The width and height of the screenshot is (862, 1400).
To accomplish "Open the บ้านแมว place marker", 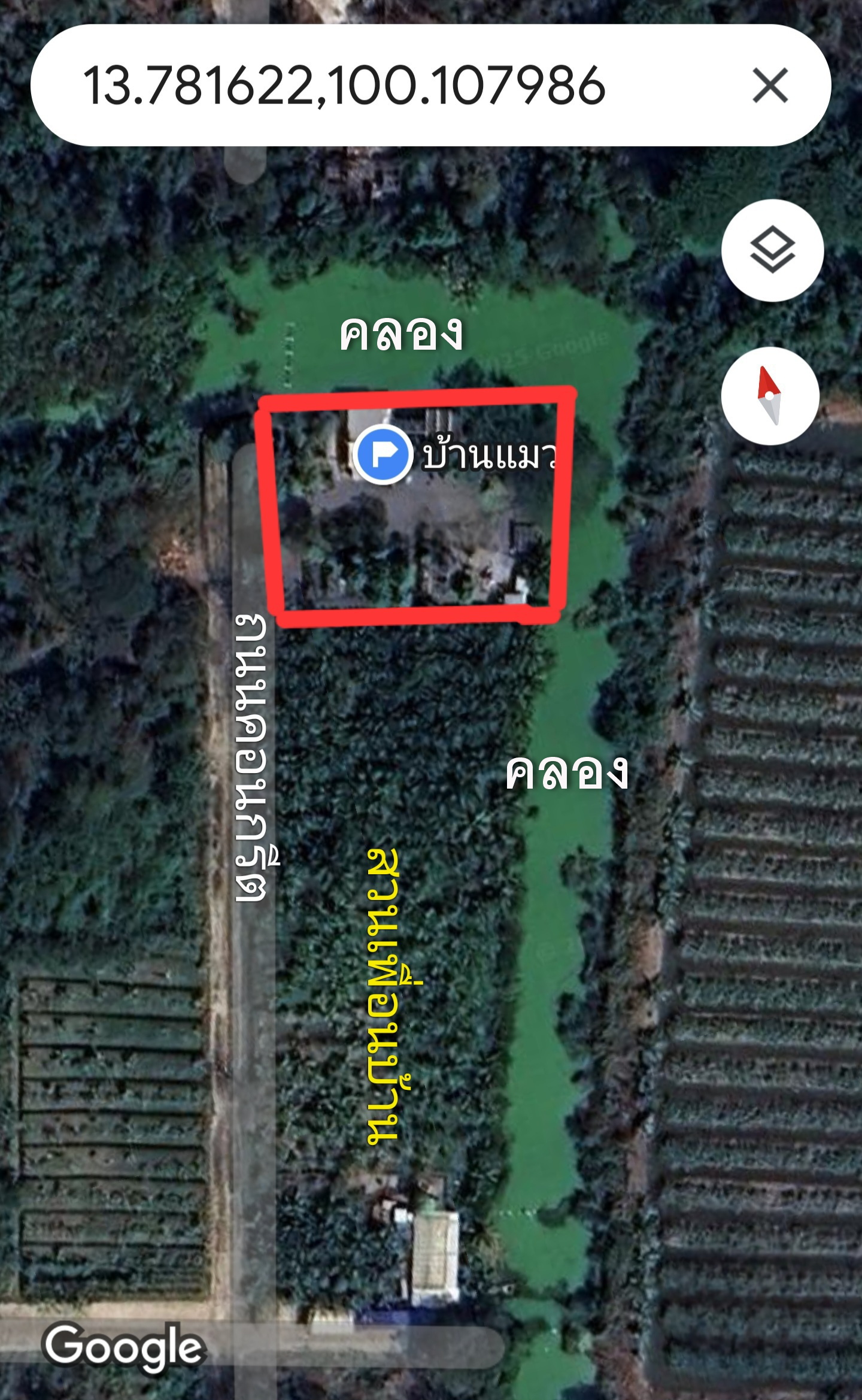I will [383, 454].
